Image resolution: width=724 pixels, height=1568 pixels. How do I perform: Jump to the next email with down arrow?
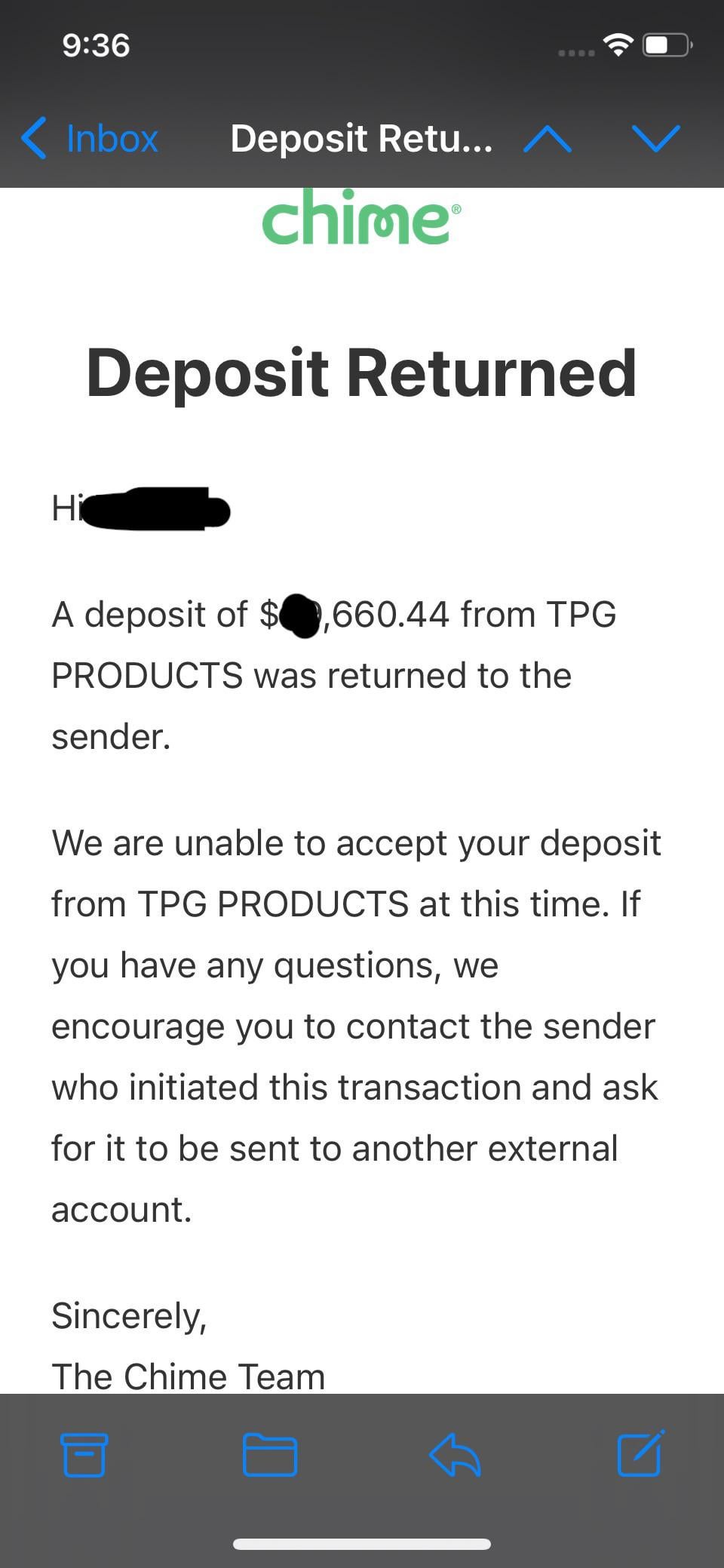pyautogui.click(x=655, y=139)
